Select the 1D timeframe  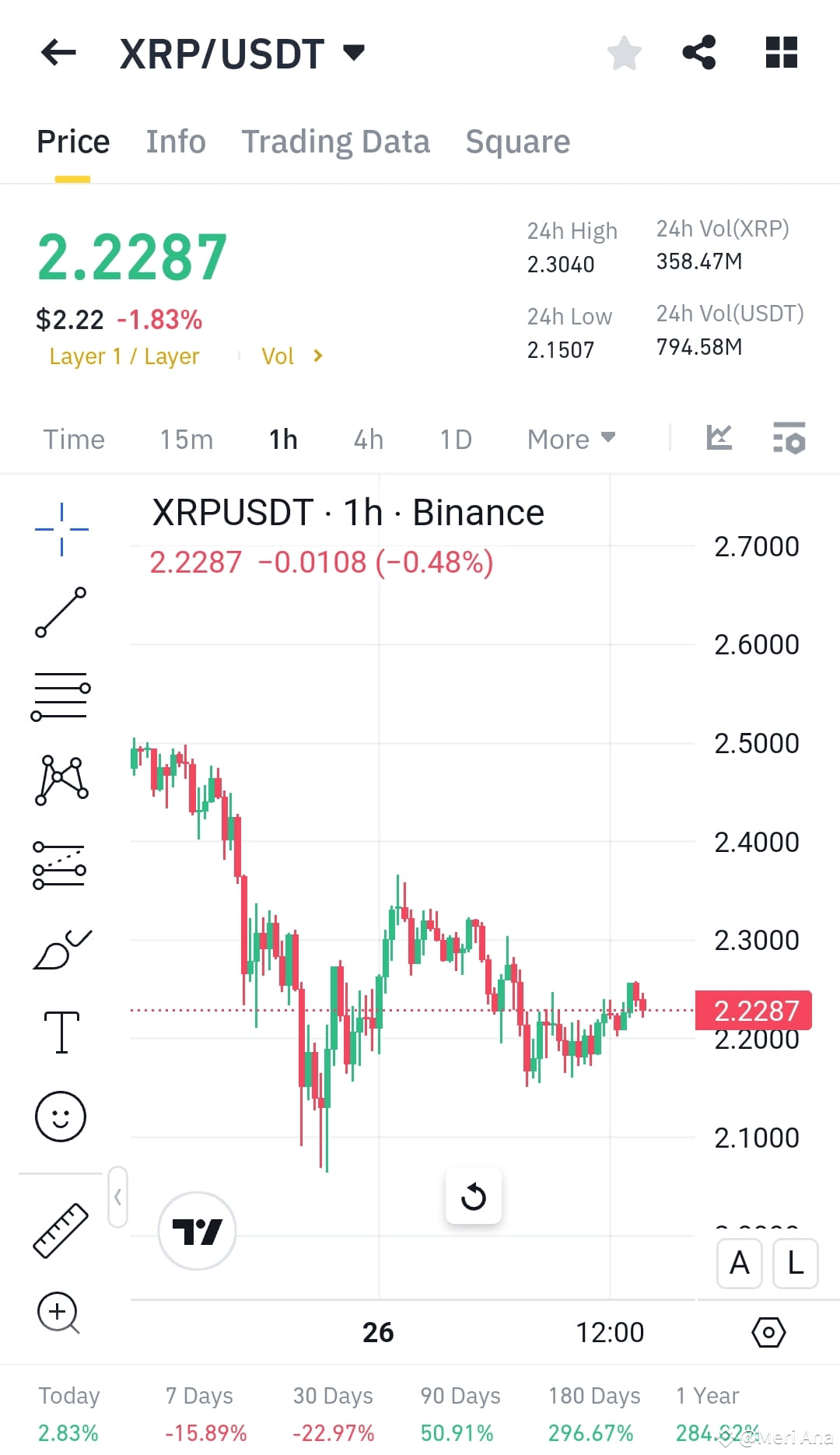point(456,439)
